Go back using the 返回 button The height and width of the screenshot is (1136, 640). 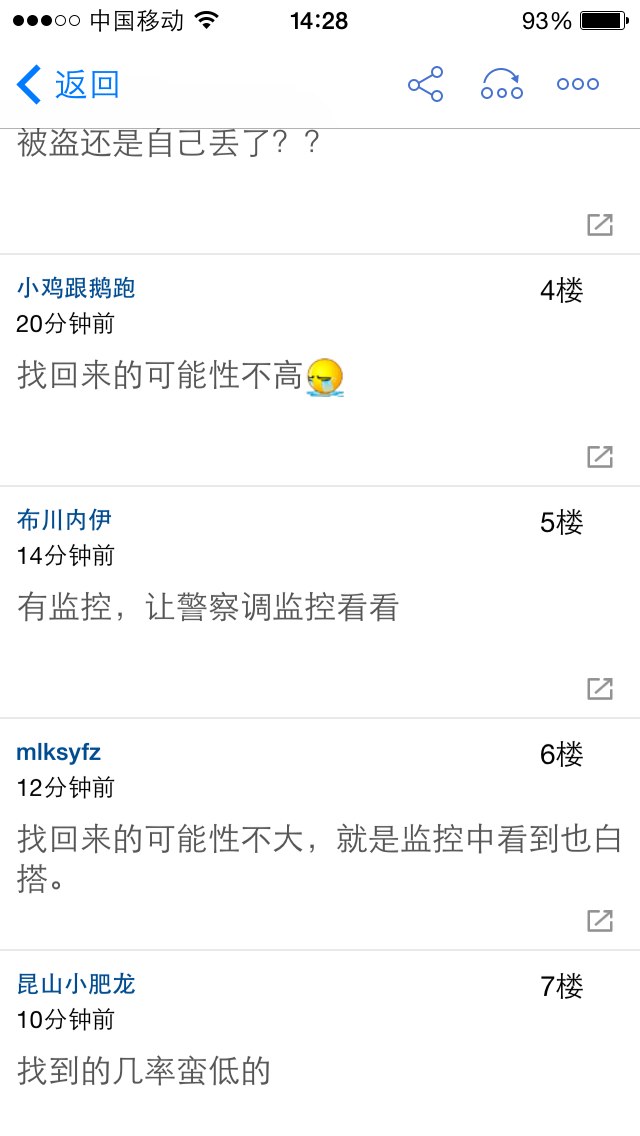pos(67,84)
